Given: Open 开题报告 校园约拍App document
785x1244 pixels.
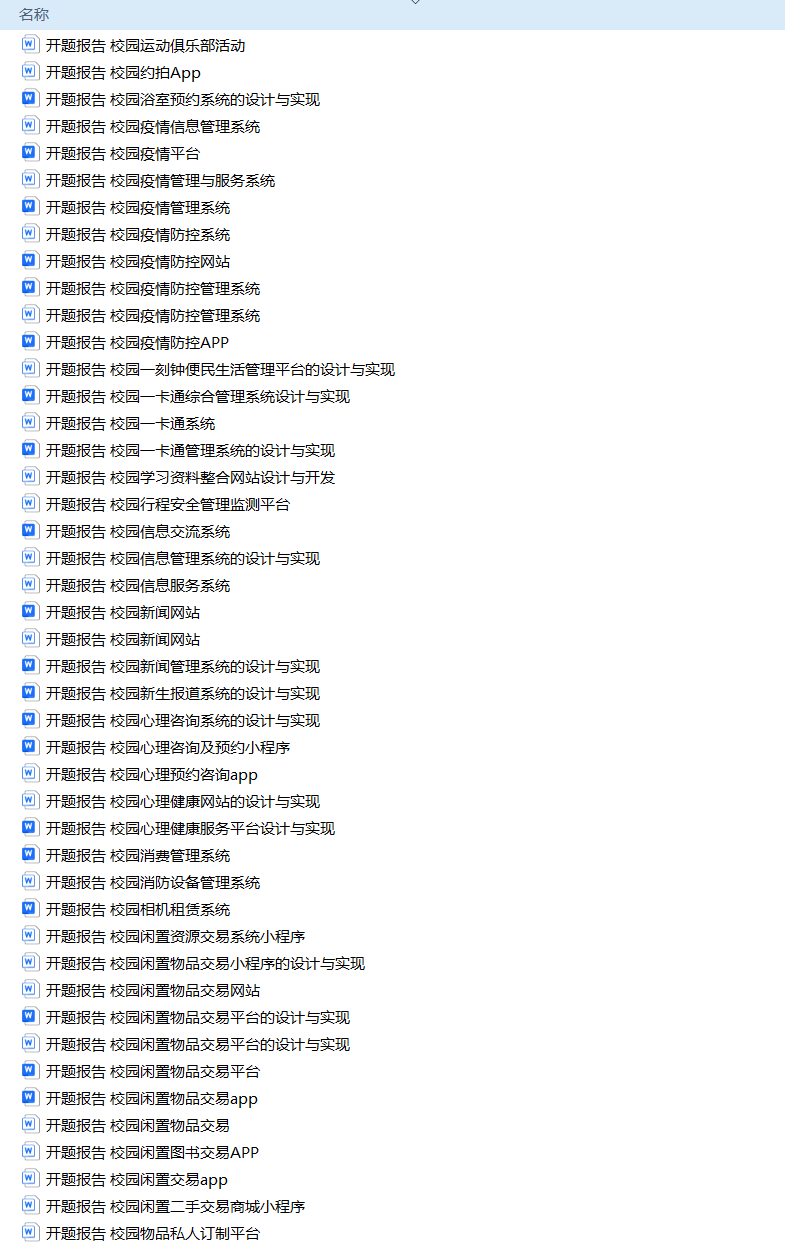Looking at the screenshot, I should point(123,72).
